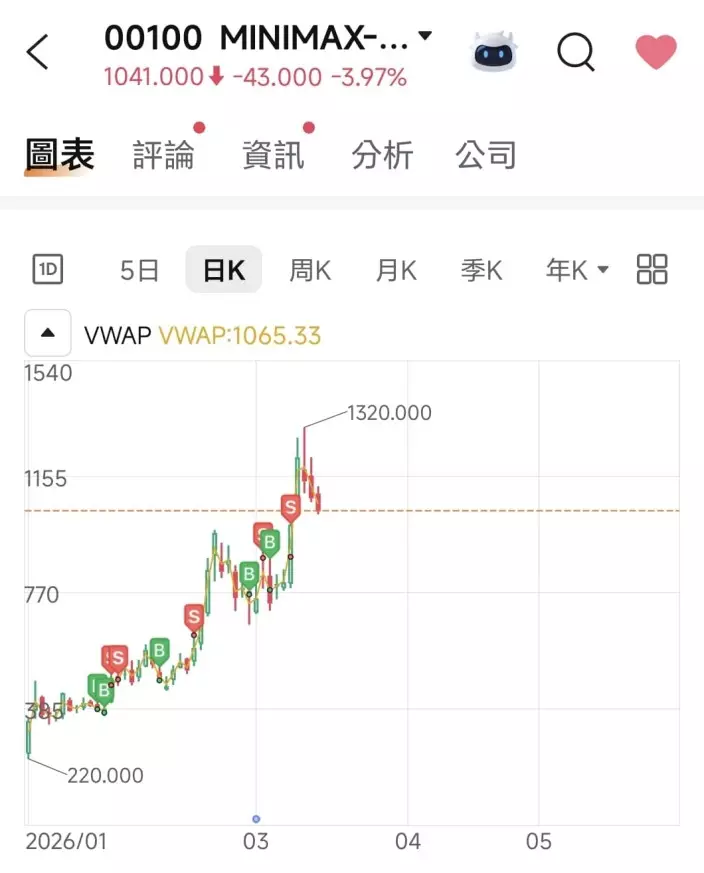Viewport: 704px width, 873px height.
Task: Collapse the VWAP indicator arrow
Action: pyautogui.click(x=48, y=334)
